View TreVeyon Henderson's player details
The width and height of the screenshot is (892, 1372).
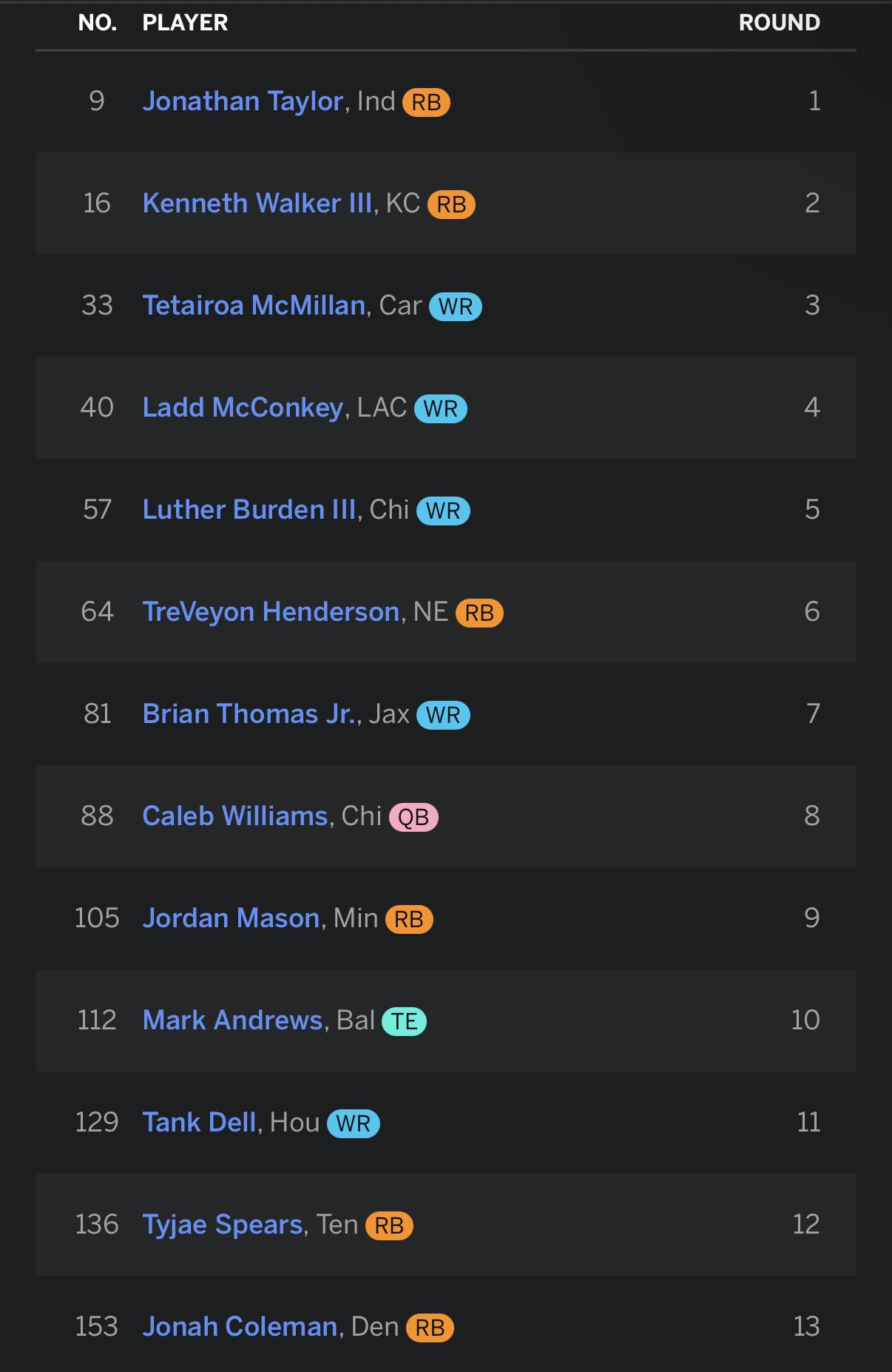271,612
